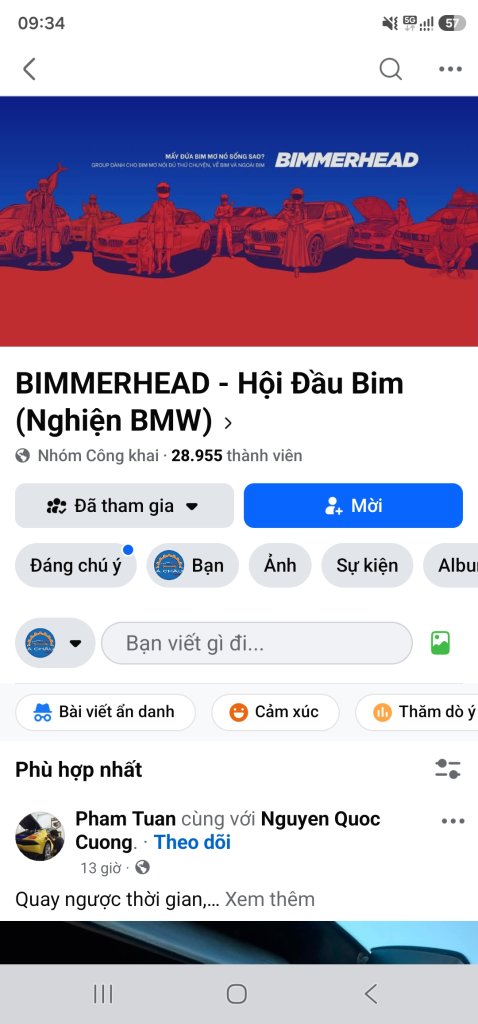Tap the Mời button to invite friends
Image resolution: width=478 pixels, height=1024 pixels.
point(353,505)
